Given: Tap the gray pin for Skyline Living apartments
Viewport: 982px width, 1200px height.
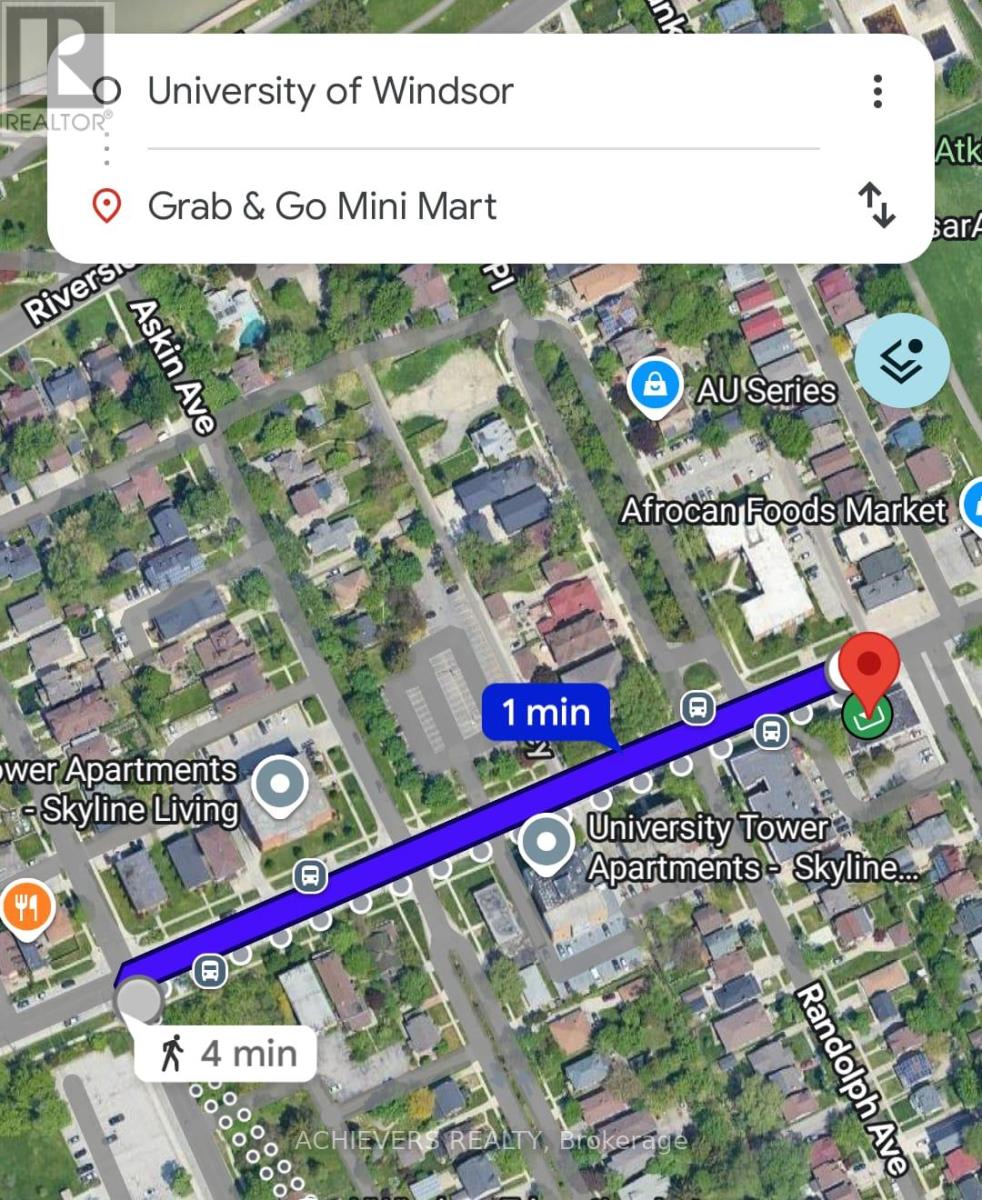Looking at the screenshot, I should 280,785.
